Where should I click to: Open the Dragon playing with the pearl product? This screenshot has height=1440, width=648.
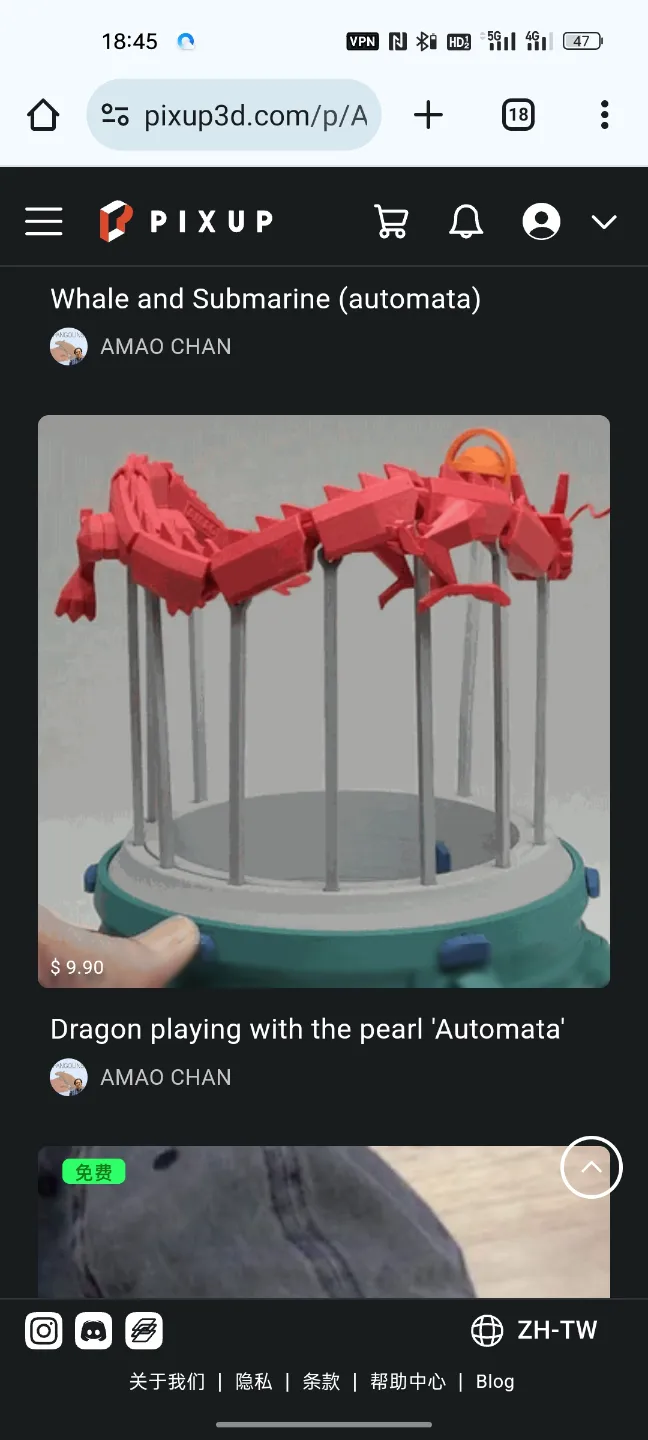tap(324, 700)
